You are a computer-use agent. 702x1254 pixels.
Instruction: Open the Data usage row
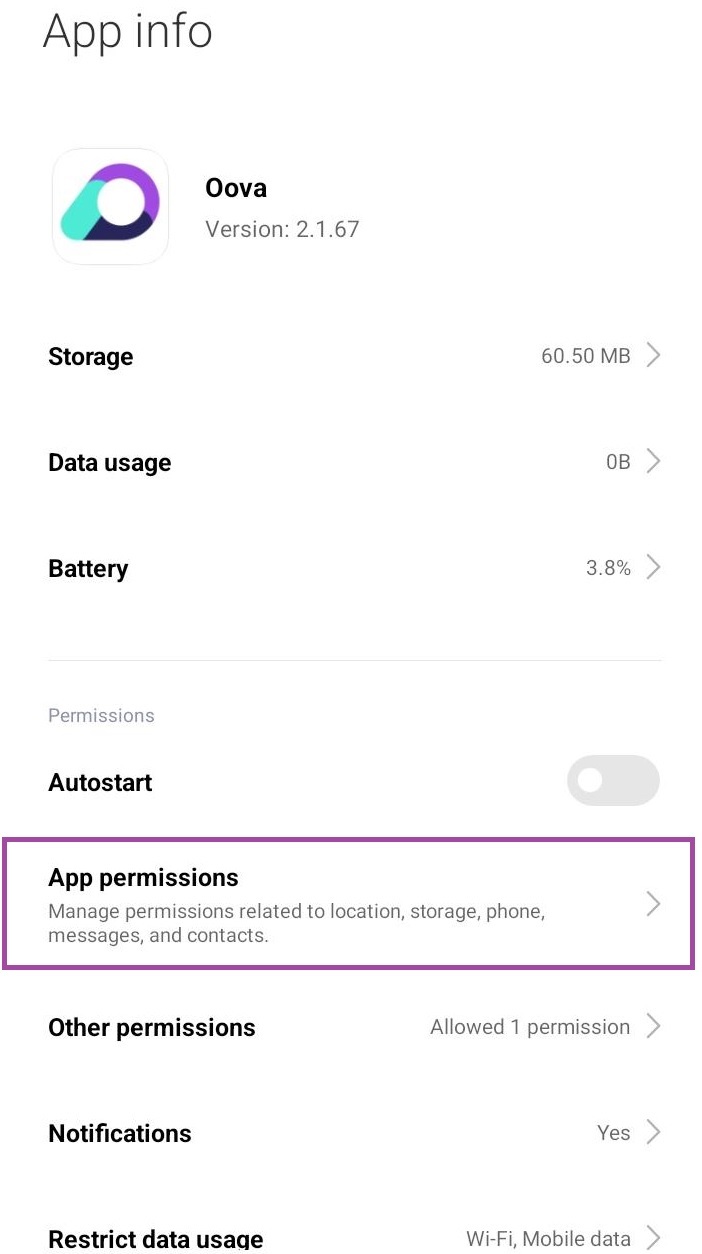coord(351,462)
